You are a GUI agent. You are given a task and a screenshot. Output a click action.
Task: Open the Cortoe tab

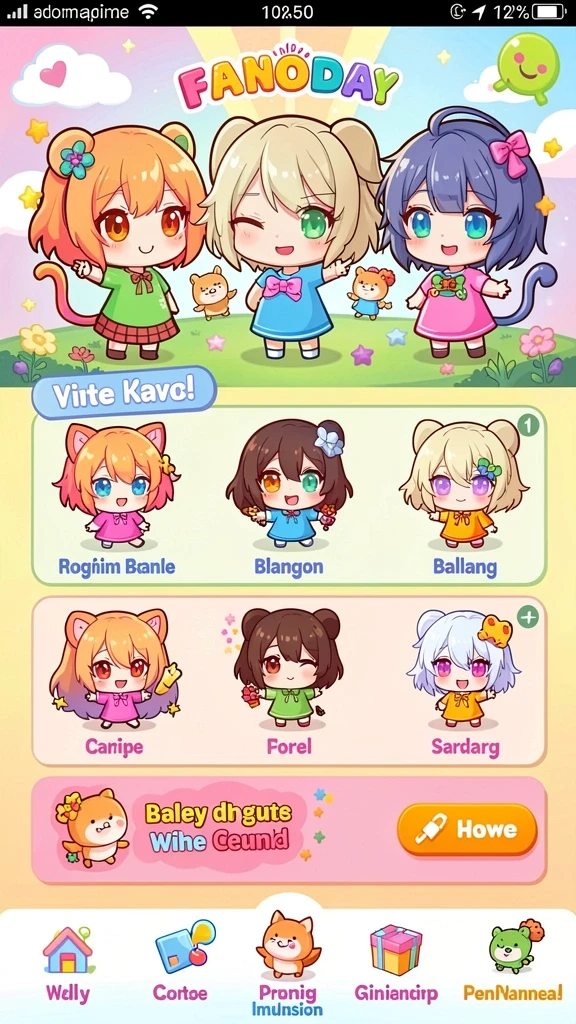(x=180, y=964)
